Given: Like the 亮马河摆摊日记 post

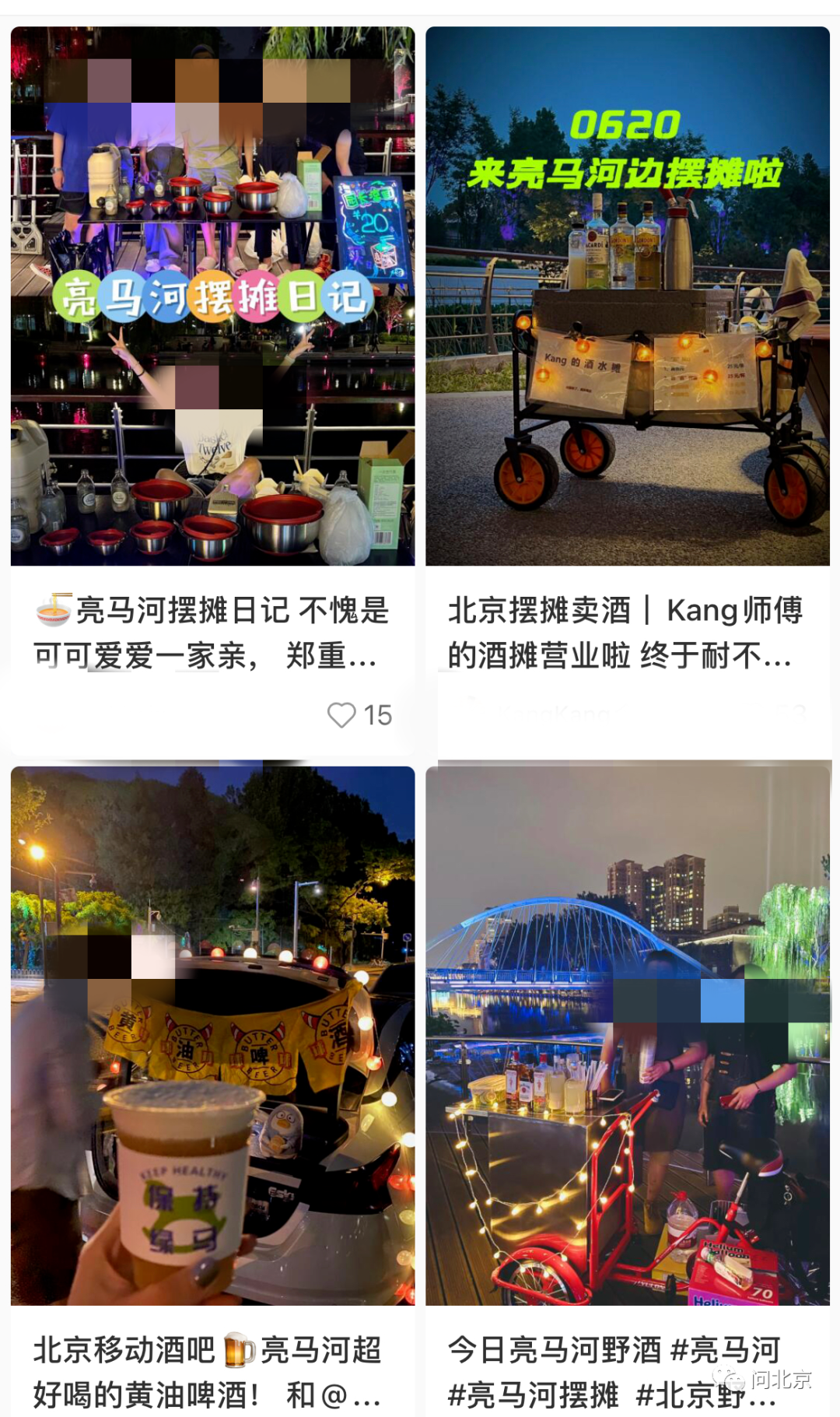Looking at the screenshot, I should tap(341, 715).
